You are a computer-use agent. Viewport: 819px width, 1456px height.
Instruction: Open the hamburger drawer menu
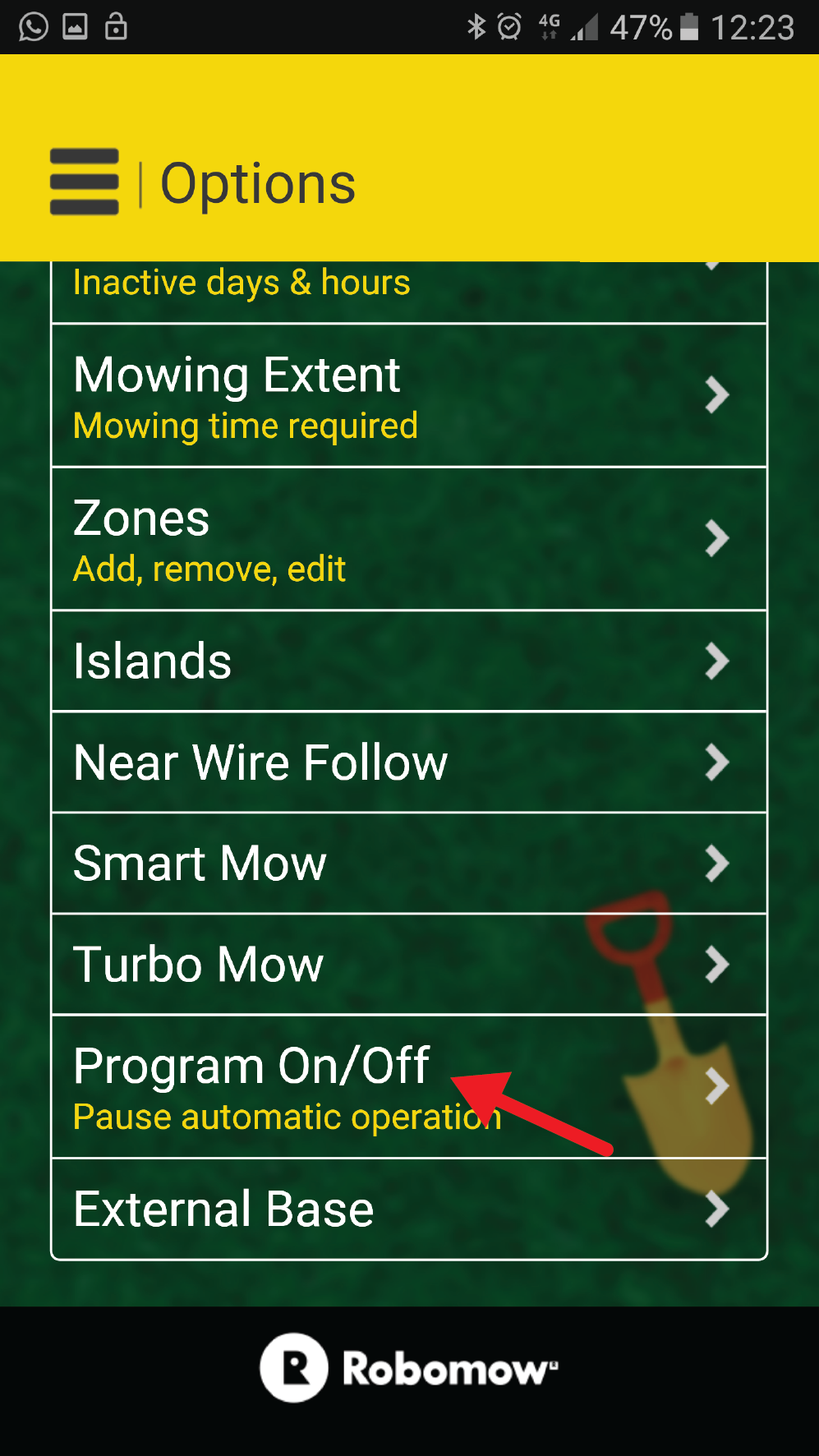tap(84, 182)
